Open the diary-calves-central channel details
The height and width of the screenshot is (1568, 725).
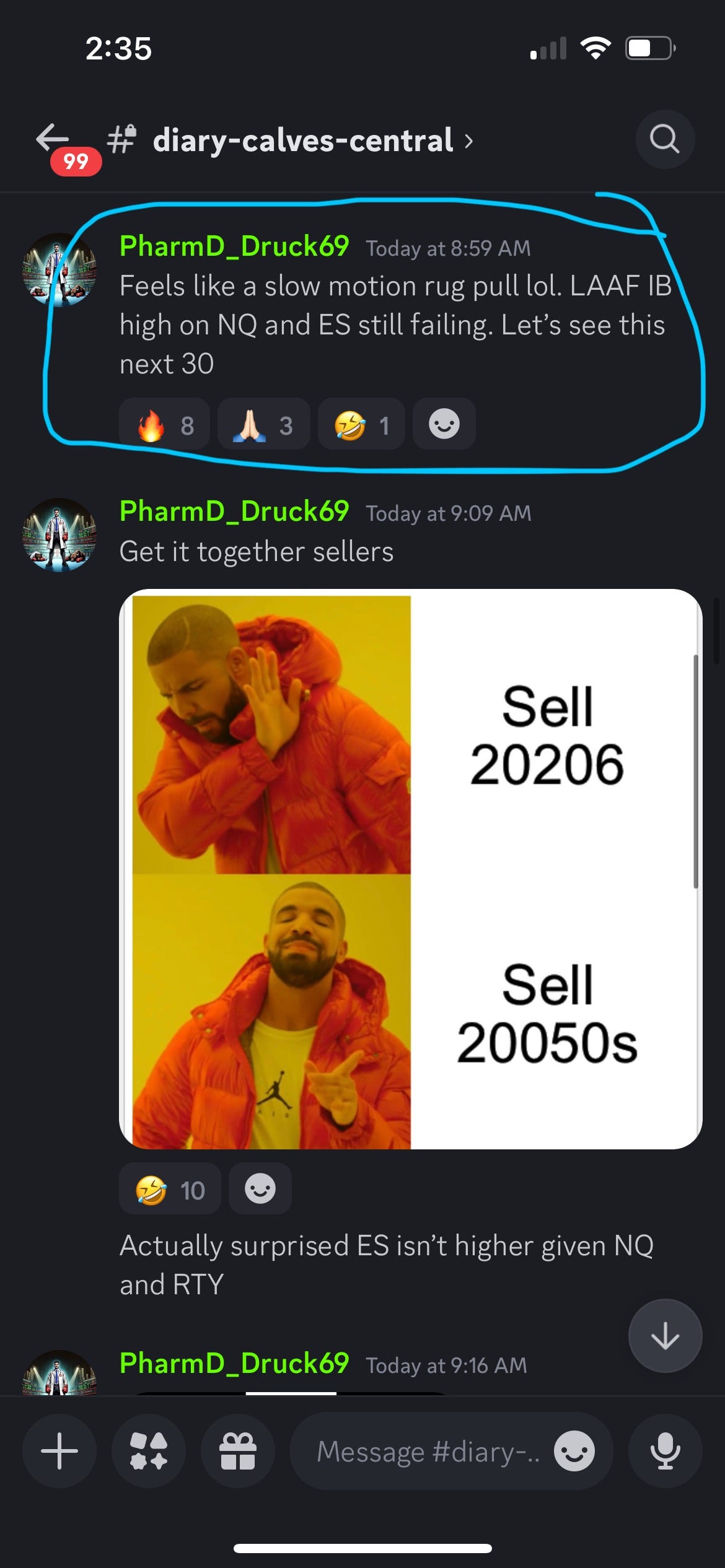(304, 141)
